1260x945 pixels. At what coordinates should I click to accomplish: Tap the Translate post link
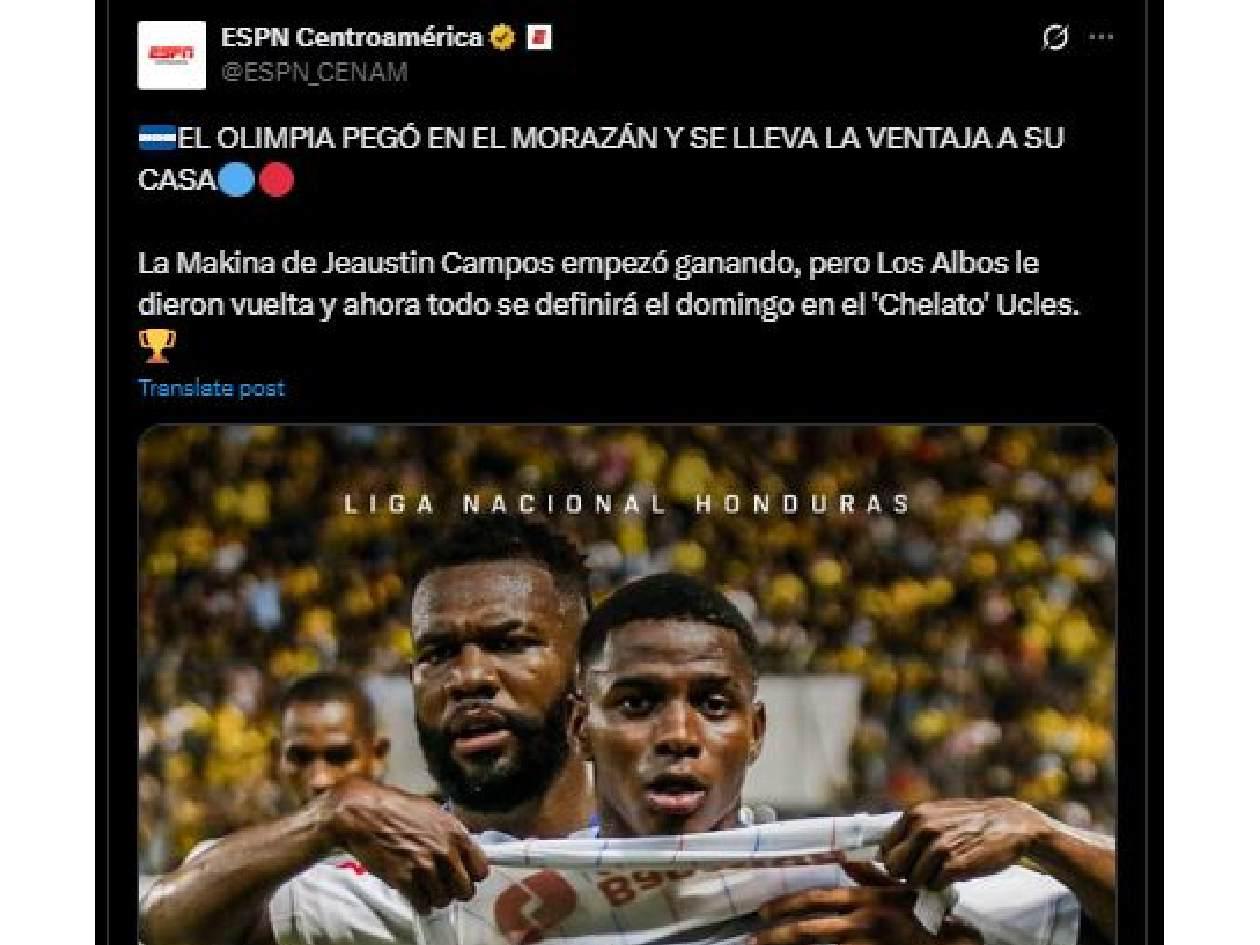pos(211,388)
